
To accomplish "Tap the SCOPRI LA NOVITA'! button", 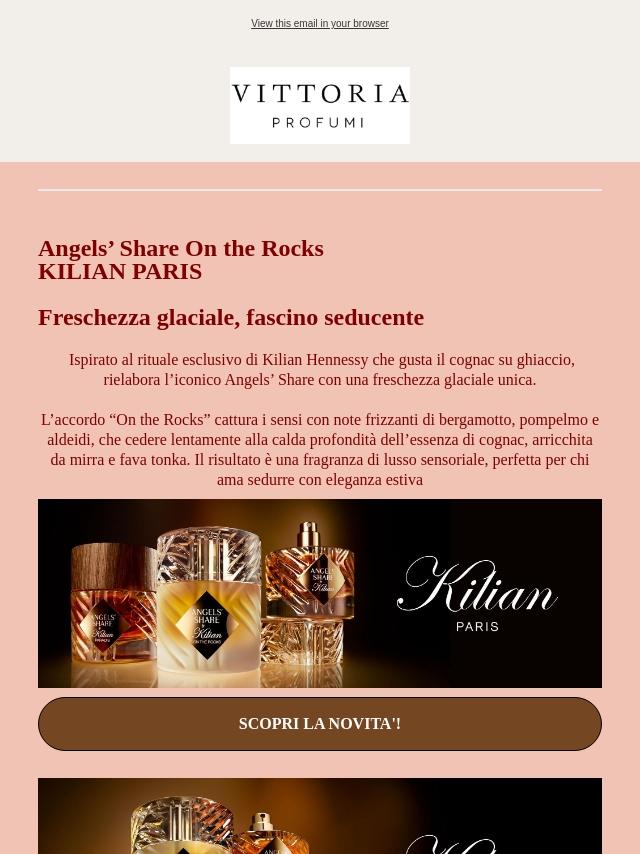I will tap(319, 723).
